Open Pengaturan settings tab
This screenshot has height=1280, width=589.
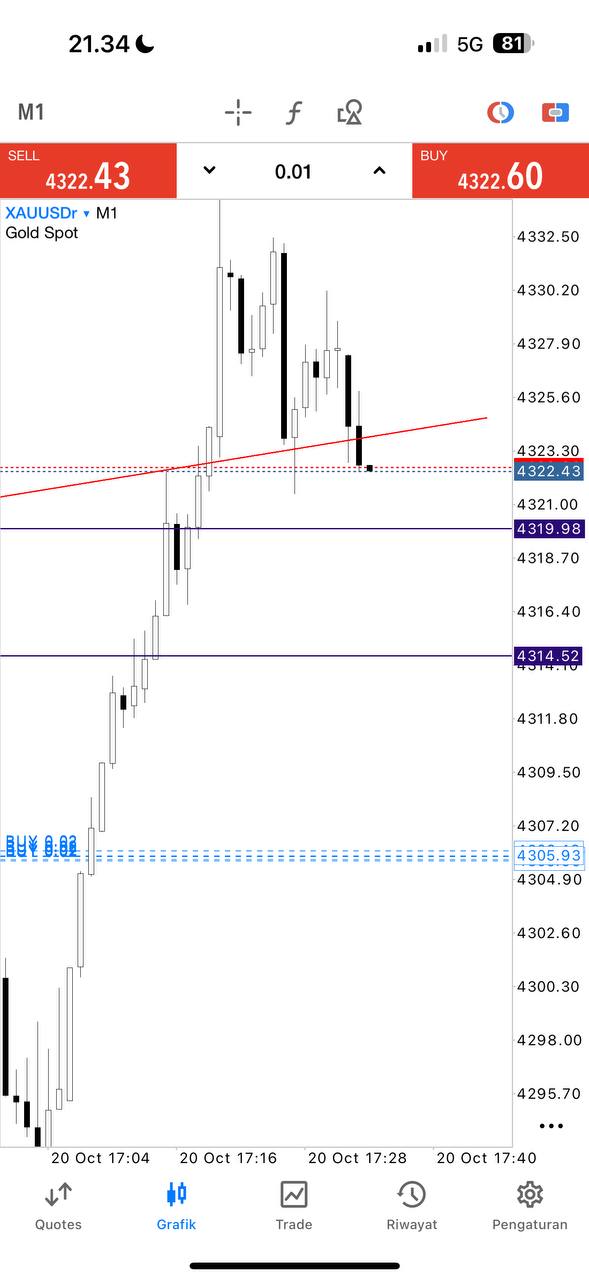coord(530,1205)
